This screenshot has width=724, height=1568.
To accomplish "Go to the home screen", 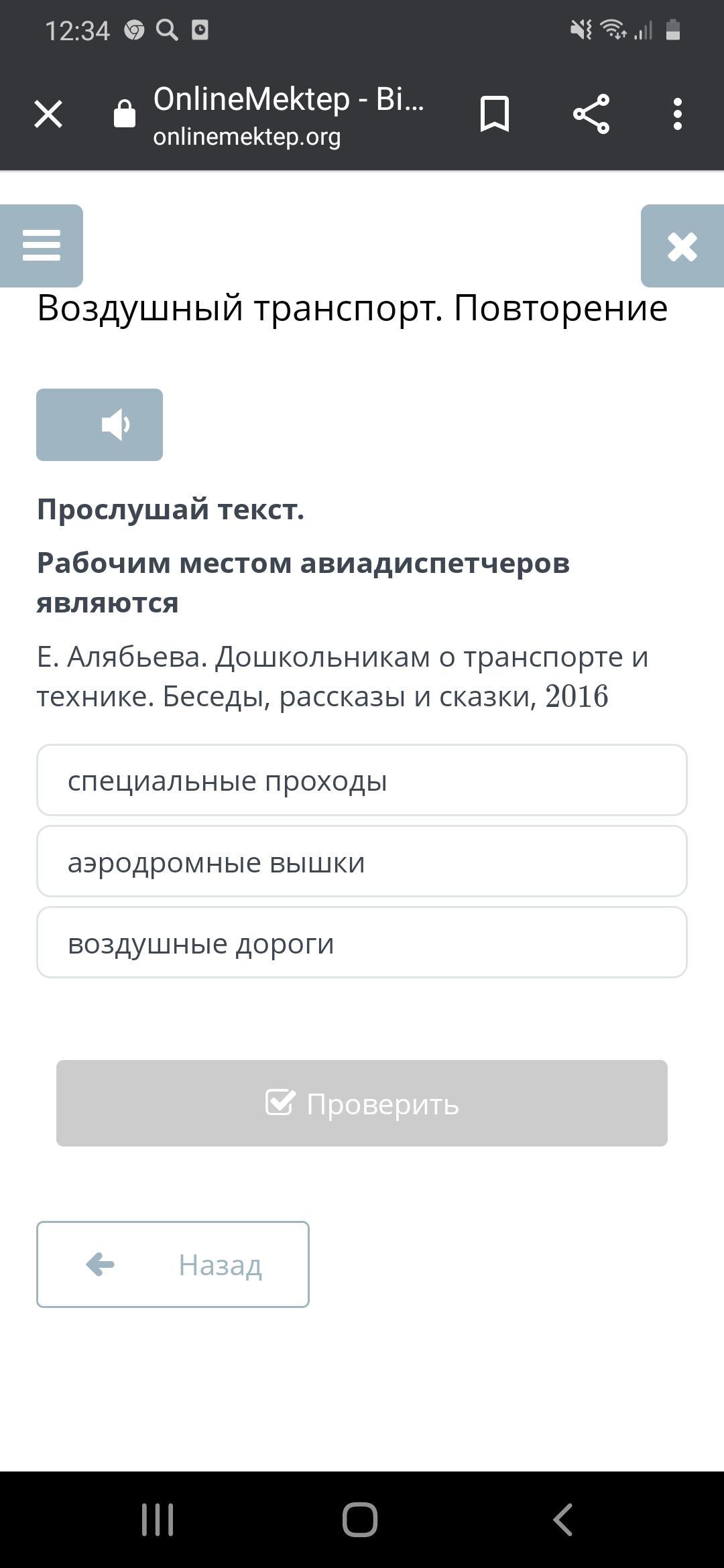I will (361, 1519).
